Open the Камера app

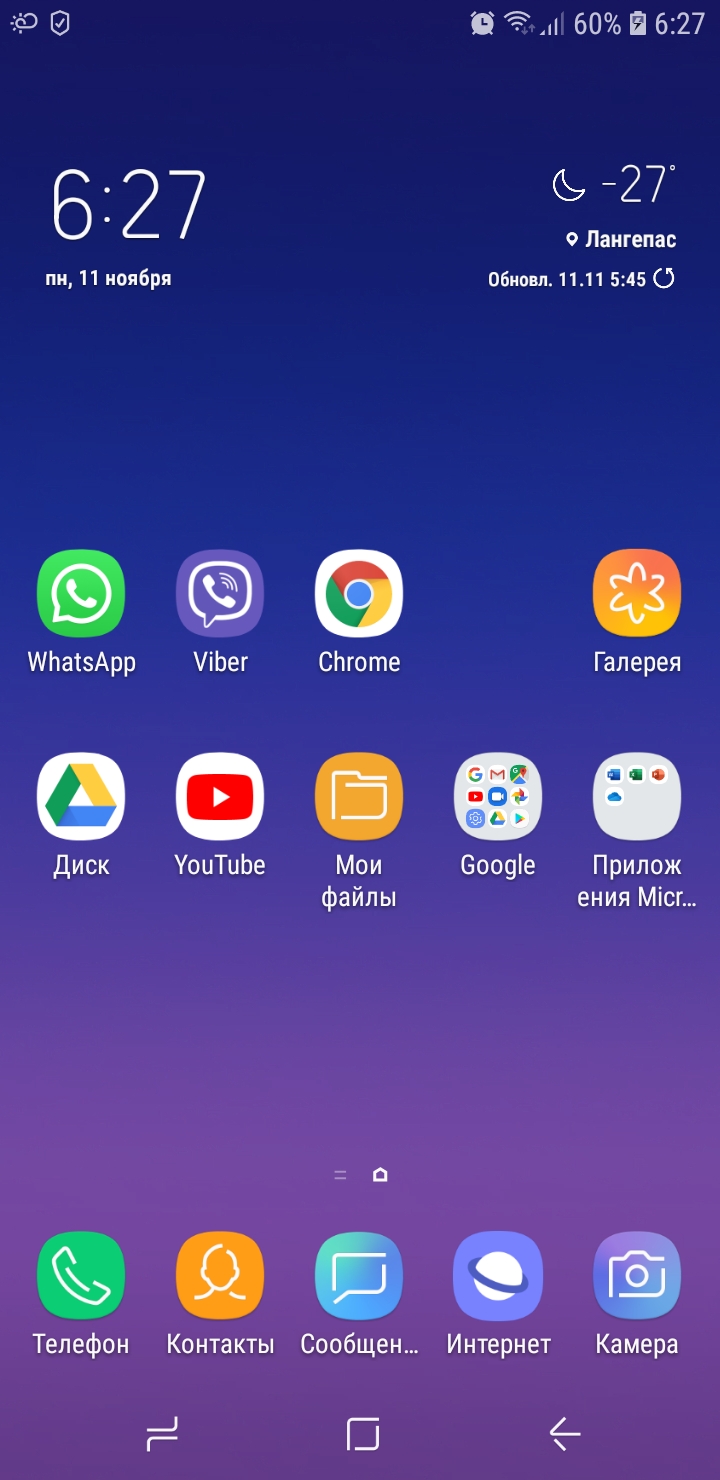[637, 1276]
